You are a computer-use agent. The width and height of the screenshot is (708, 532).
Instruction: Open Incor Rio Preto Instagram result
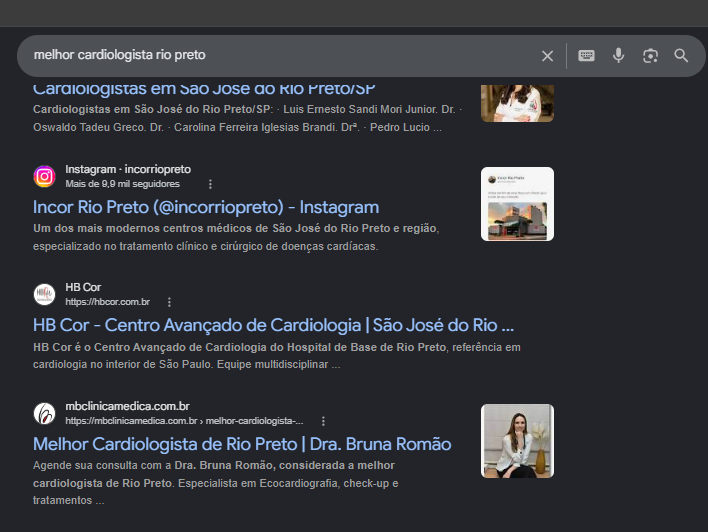[206, 207]
